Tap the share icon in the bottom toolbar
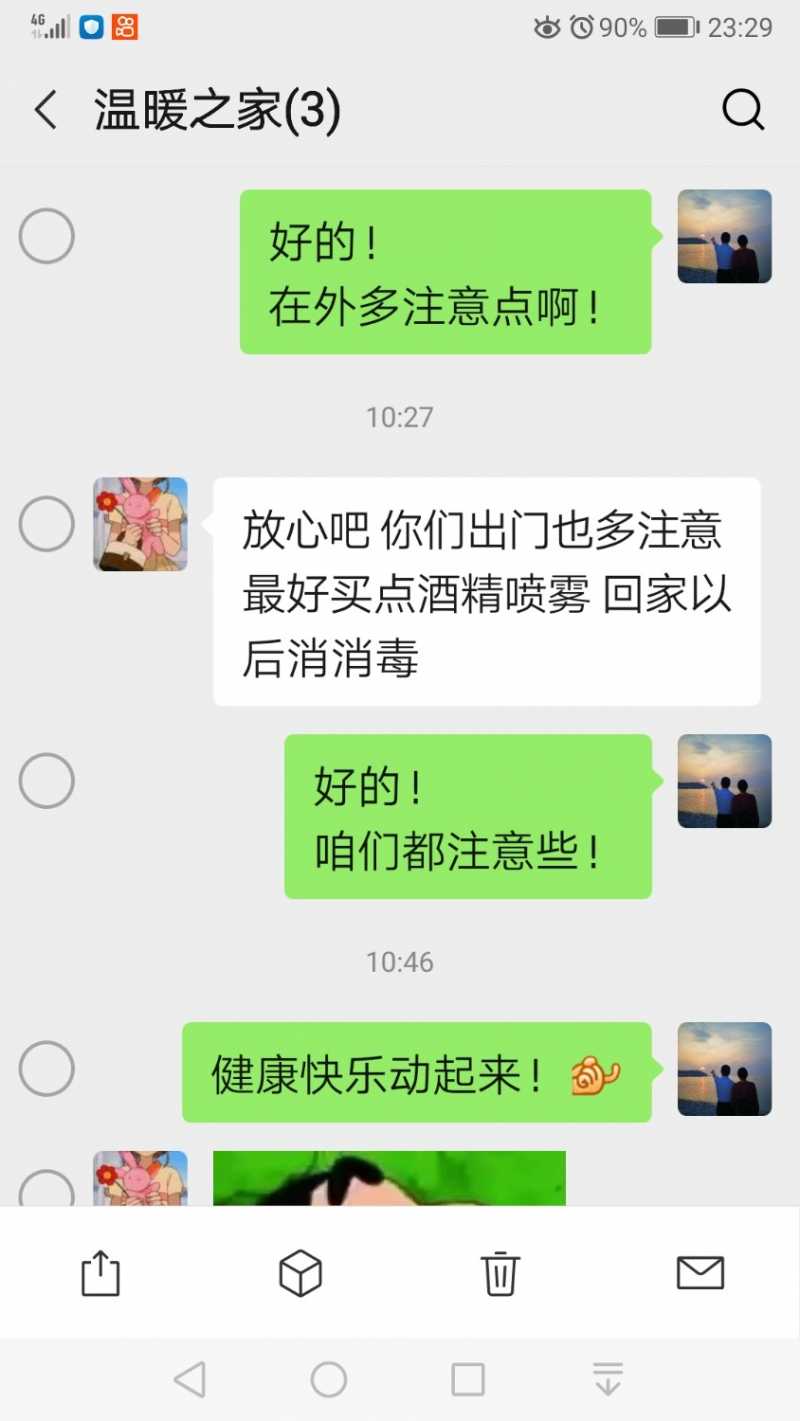The width and height of the screenshot is (800, 1421). coord(99,1273)
